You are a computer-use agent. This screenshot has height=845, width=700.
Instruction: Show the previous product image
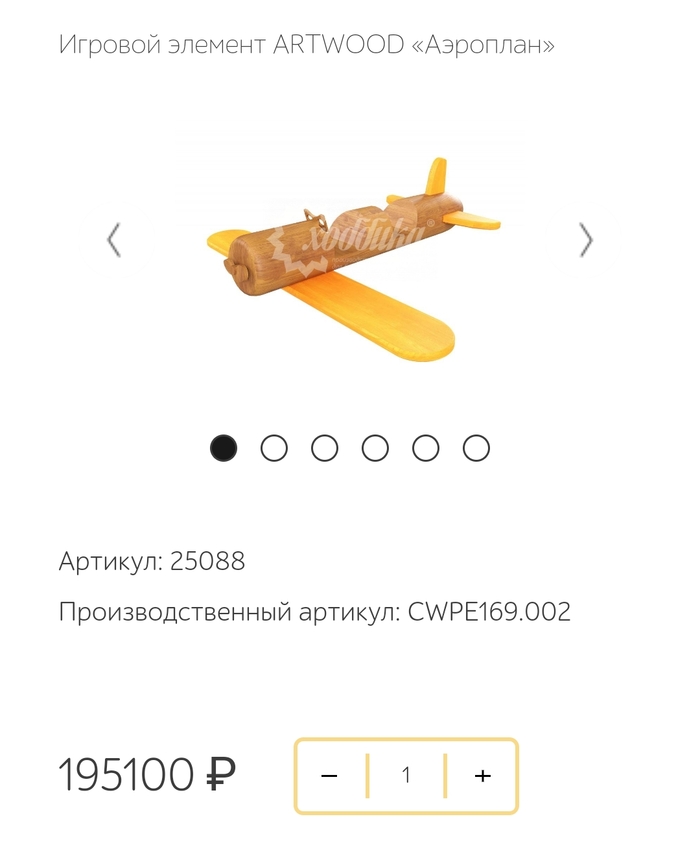click(x=114, y=240)
